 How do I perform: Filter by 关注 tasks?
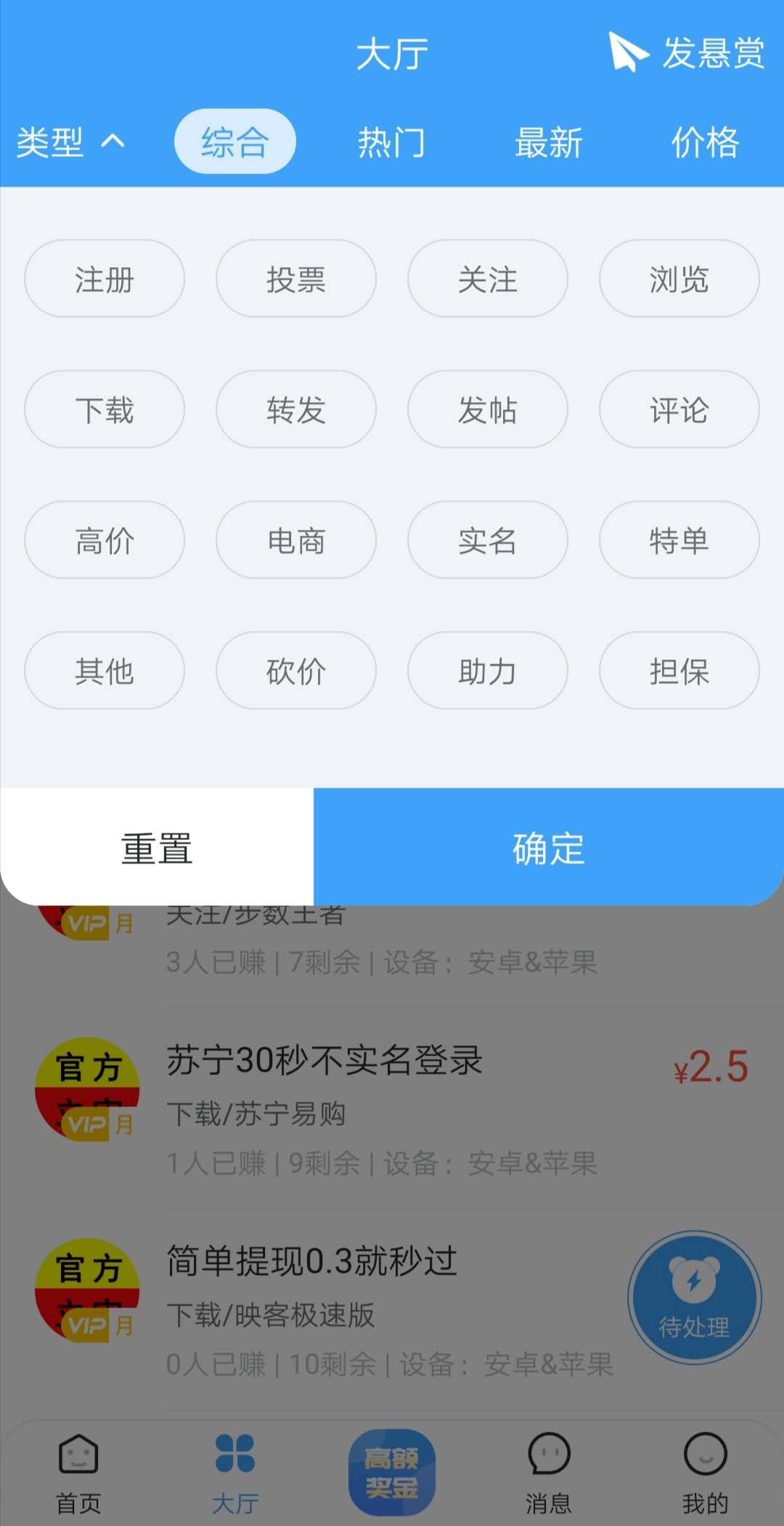[488, 279]
